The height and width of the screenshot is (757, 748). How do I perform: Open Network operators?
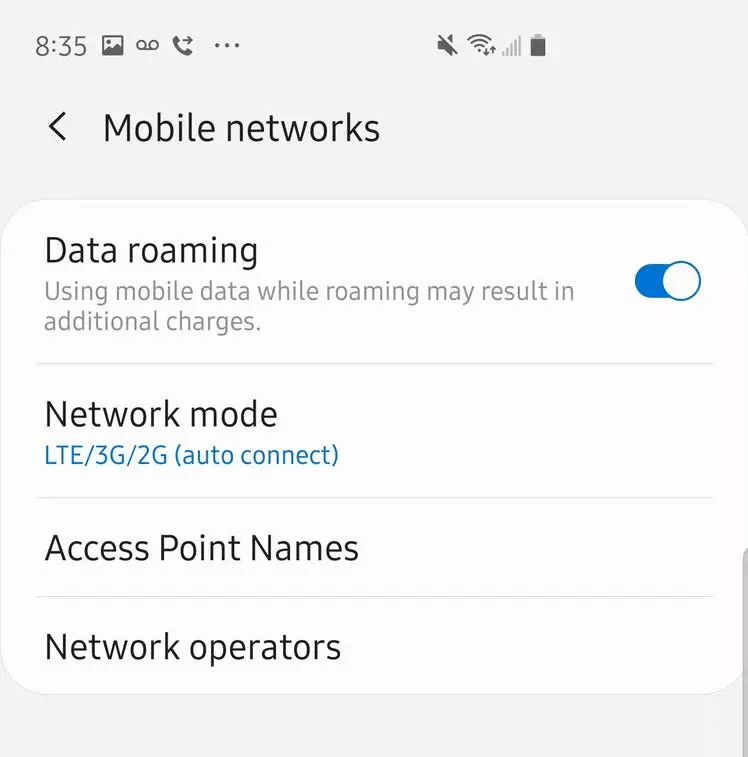[x=191, y=647]
